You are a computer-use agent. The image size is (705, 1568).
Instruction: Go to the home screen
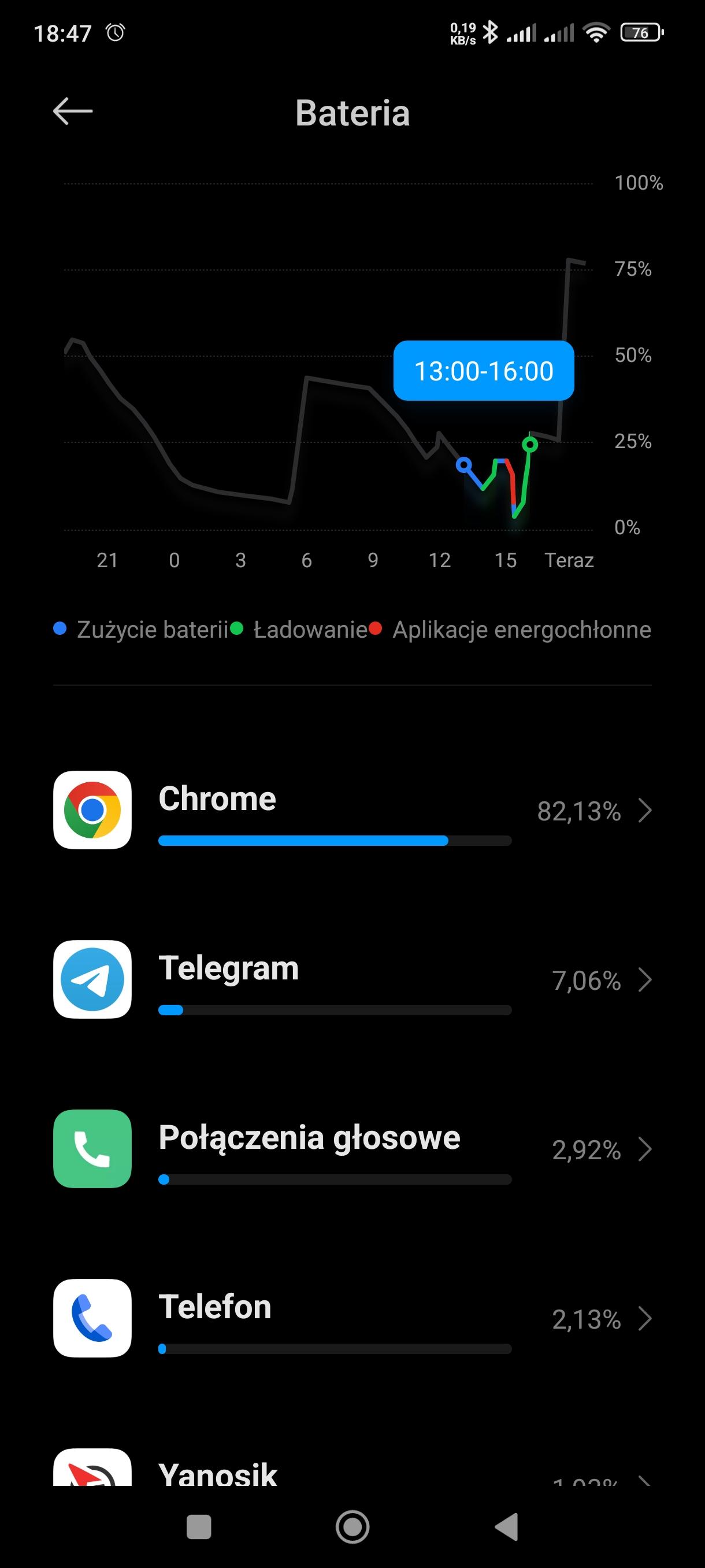pos(352,1526)
